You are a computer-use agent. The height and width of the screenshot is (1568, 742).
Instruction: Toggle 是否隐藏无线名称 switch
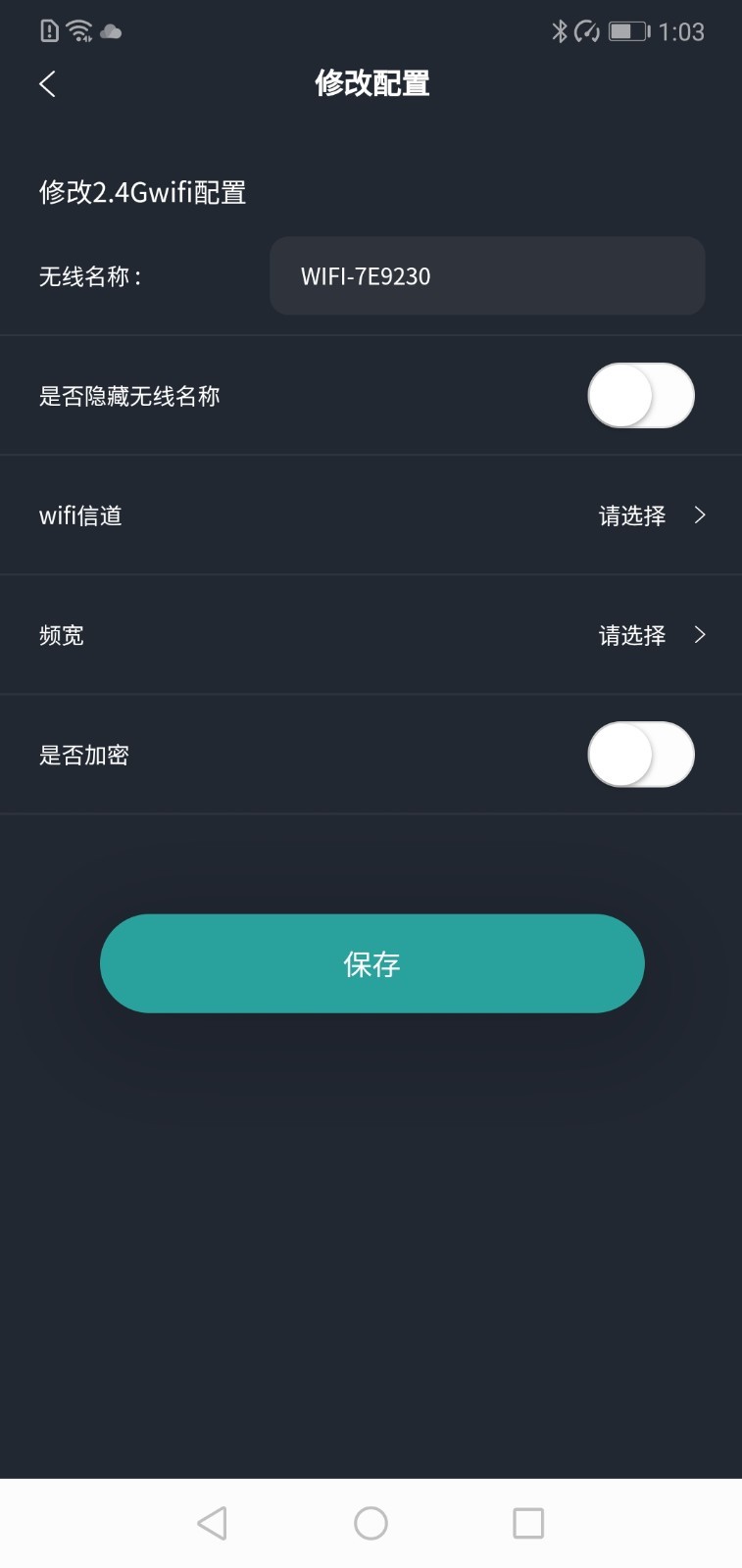(640, 396)
